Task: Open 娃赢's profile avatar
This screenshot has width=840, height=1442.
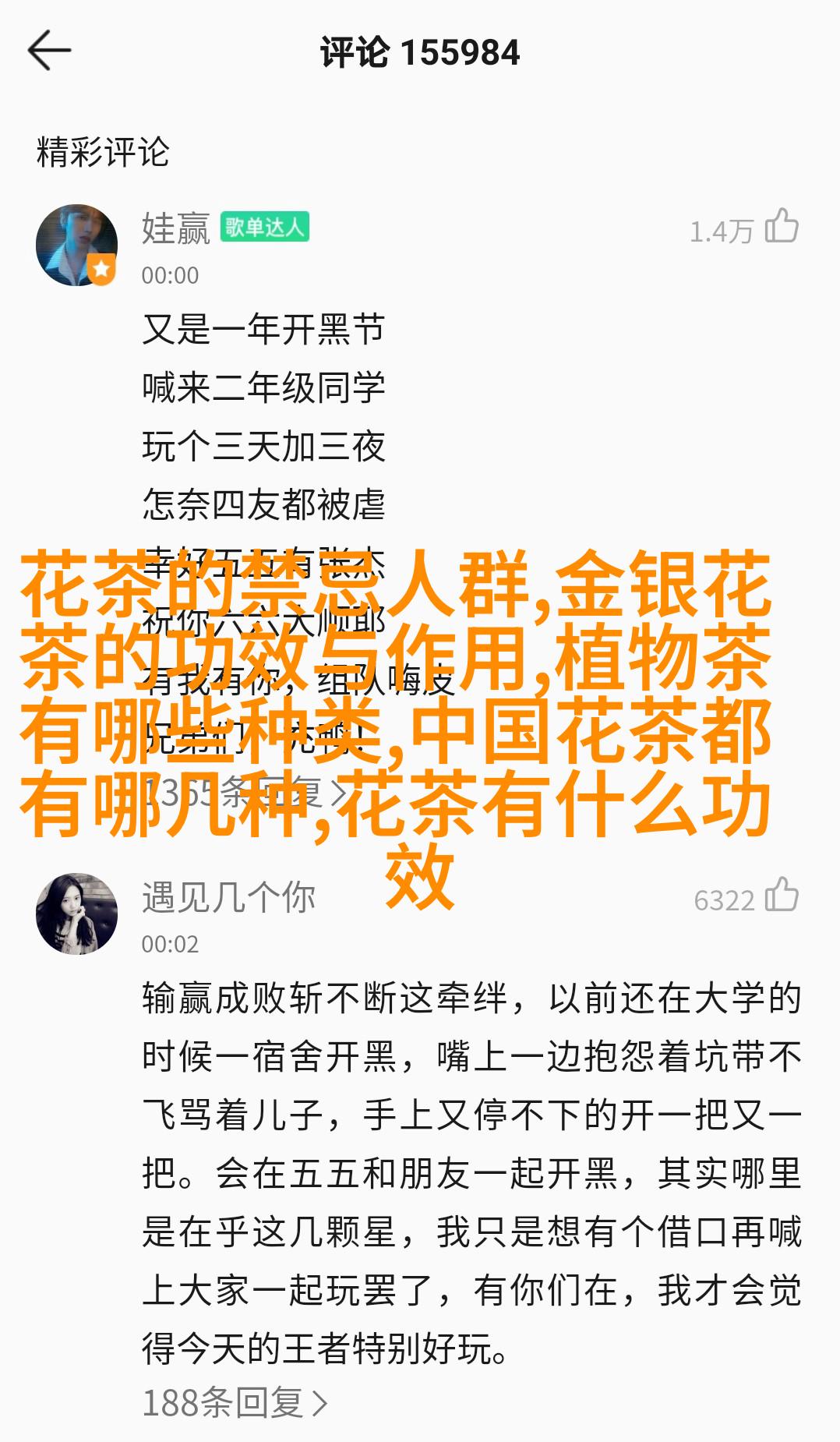Action: click(76, 246)
